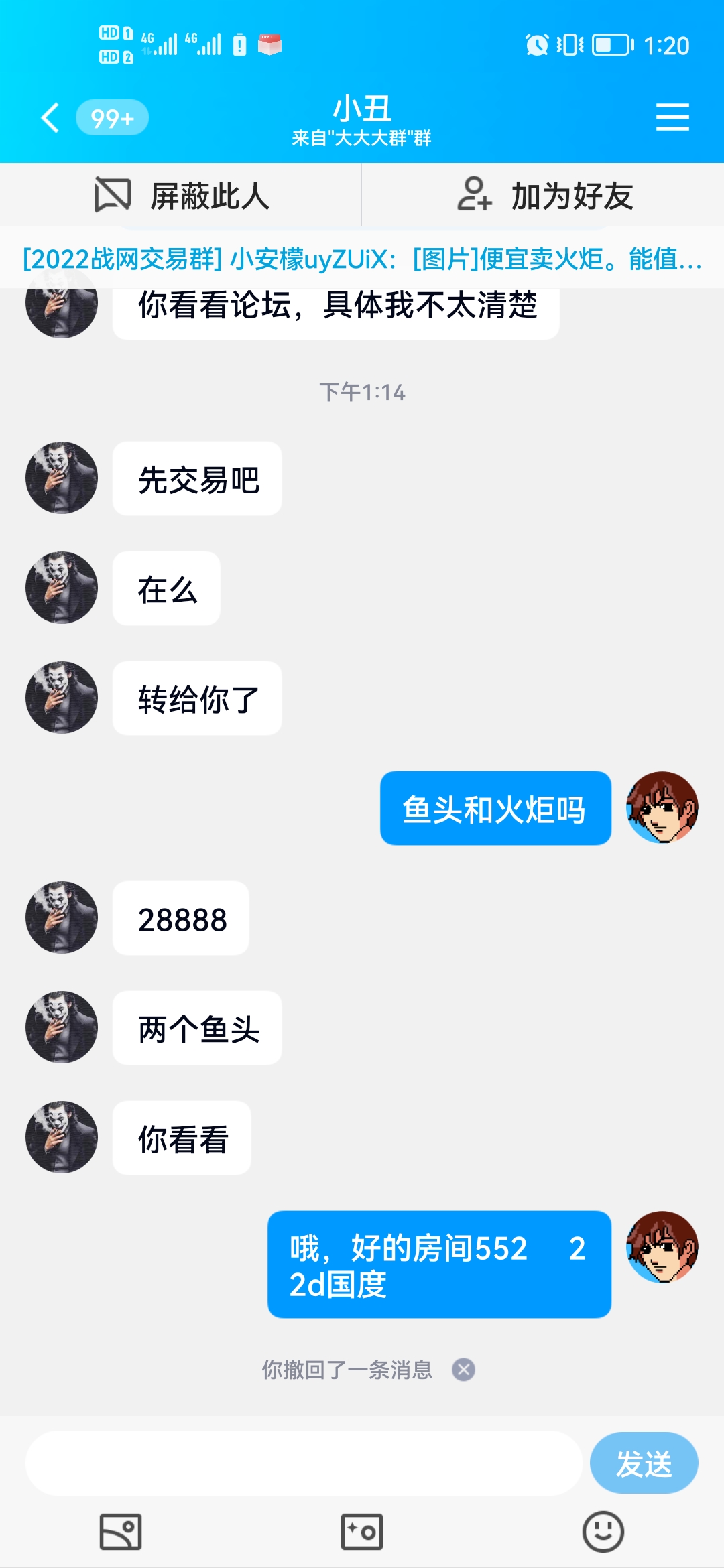
Task: Open my avatar beside 鱼头和火炬吗
Action: click(x=662, y=807)
